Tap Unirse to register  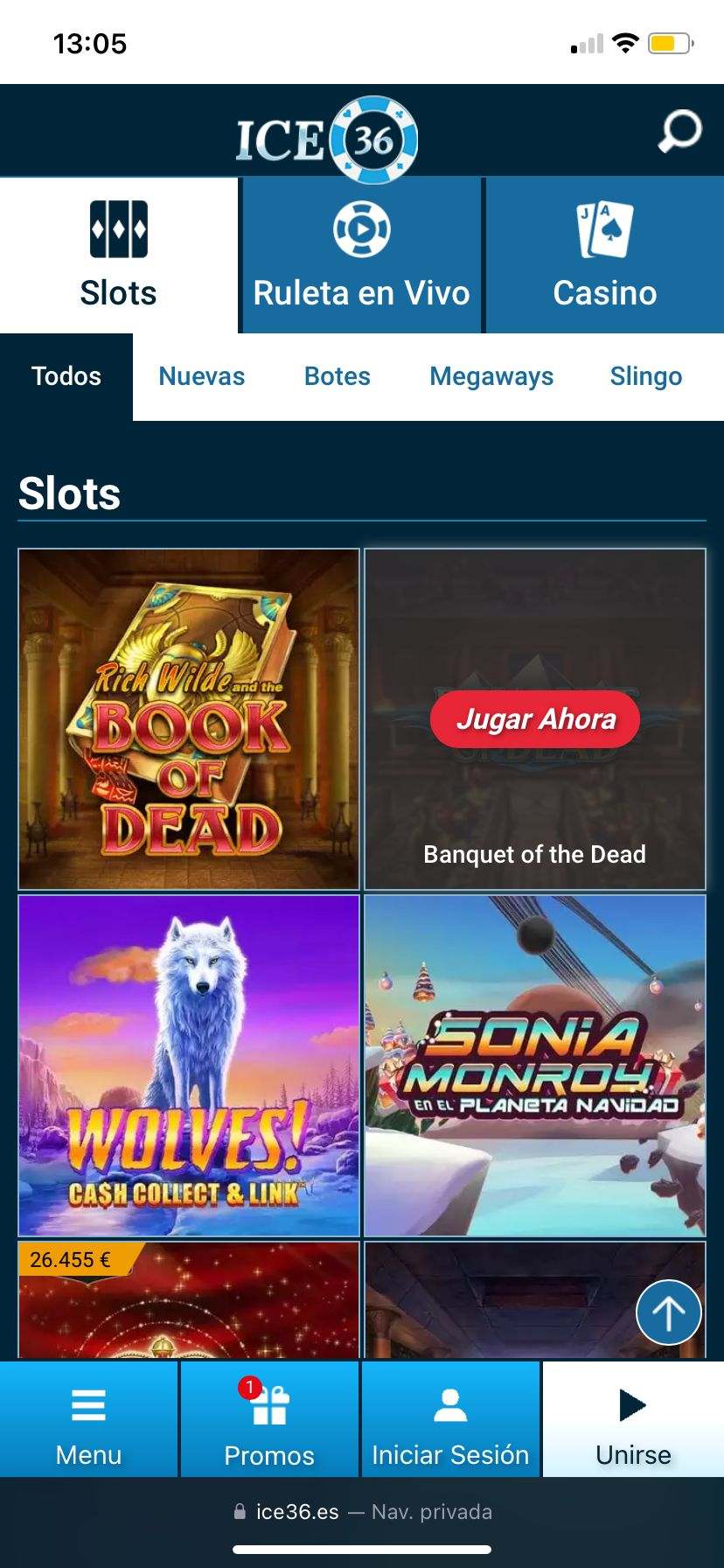coord(633,1419)
